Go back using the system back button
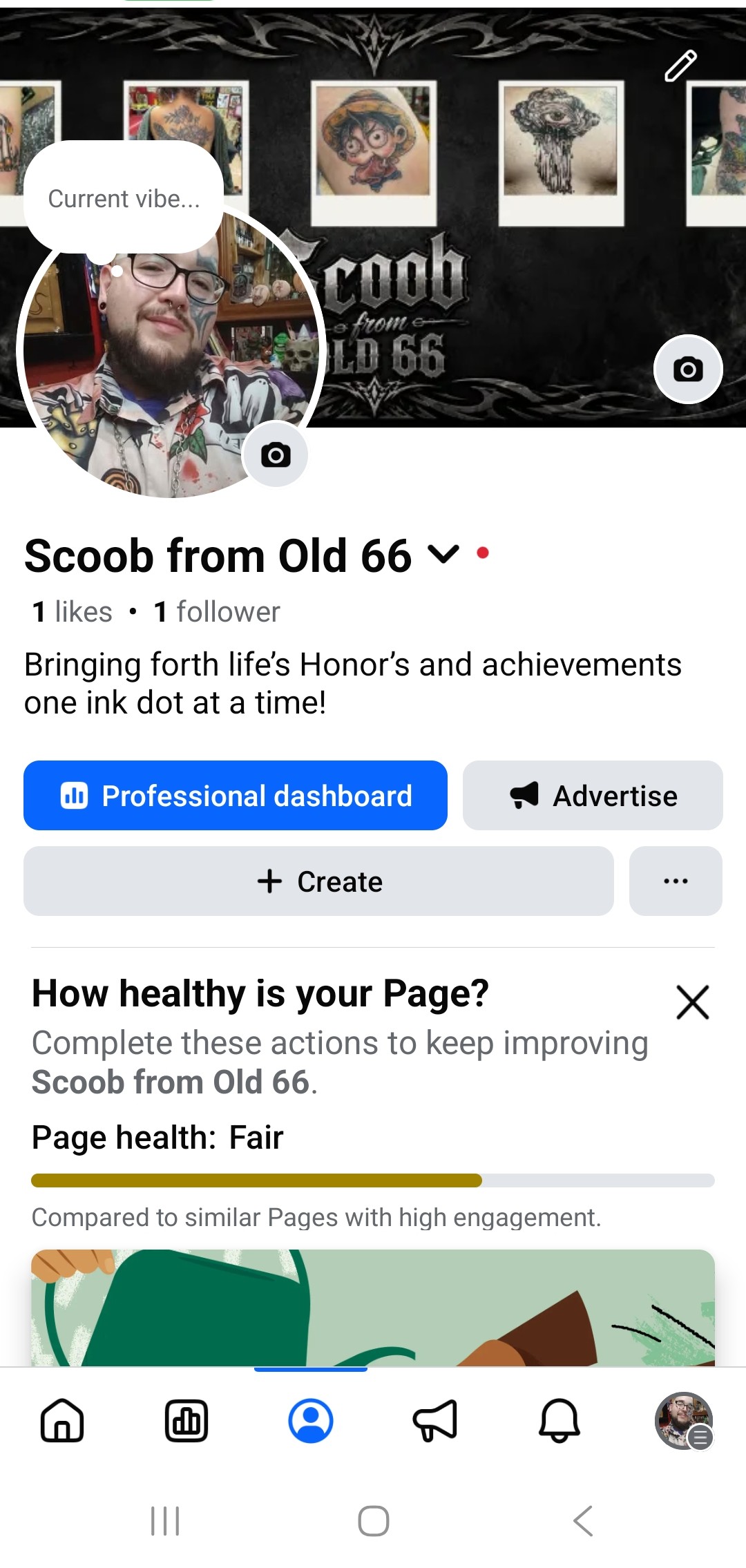The image size is (746, 1568). coord(583,1520)
